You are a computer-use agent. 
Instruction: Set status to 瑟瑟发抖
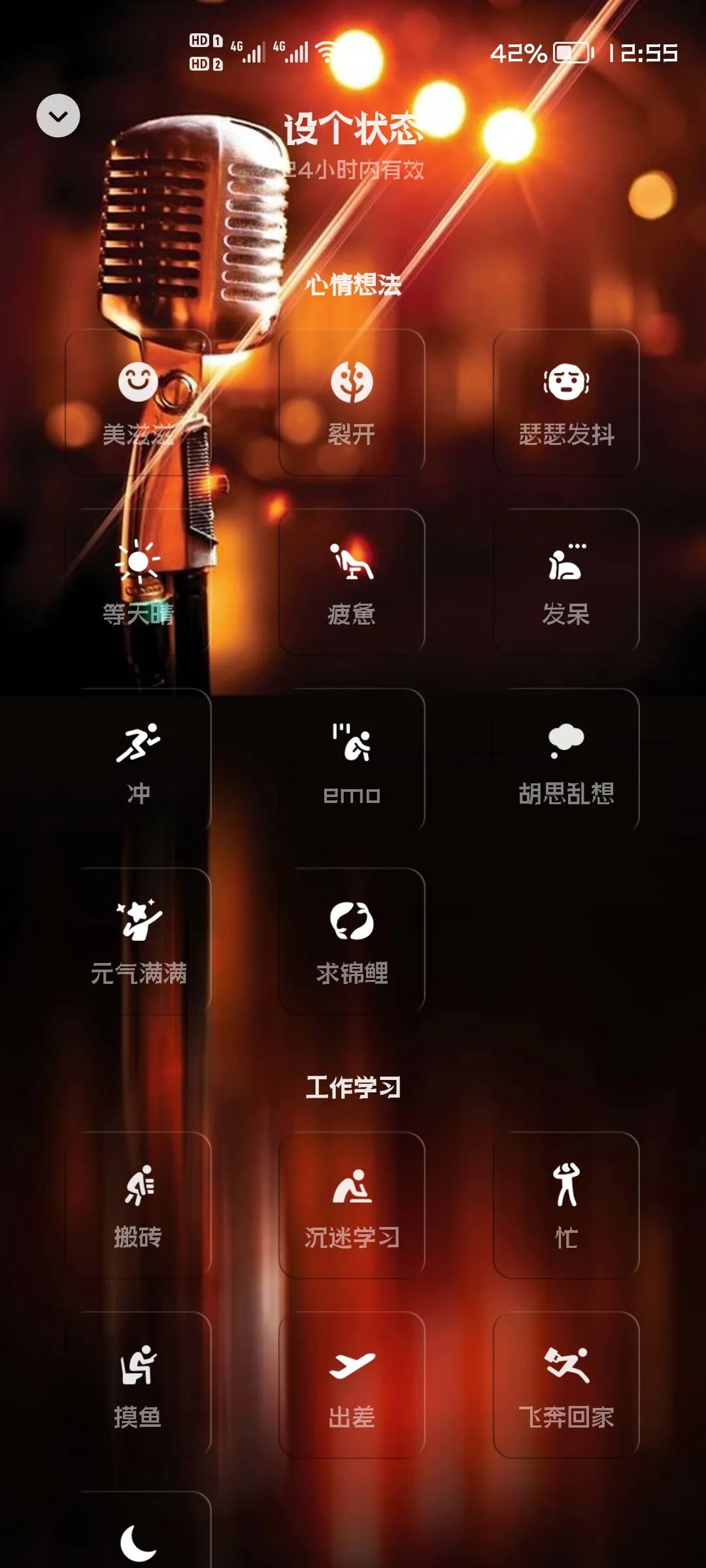pyautogui.click(x=566, y=402)
